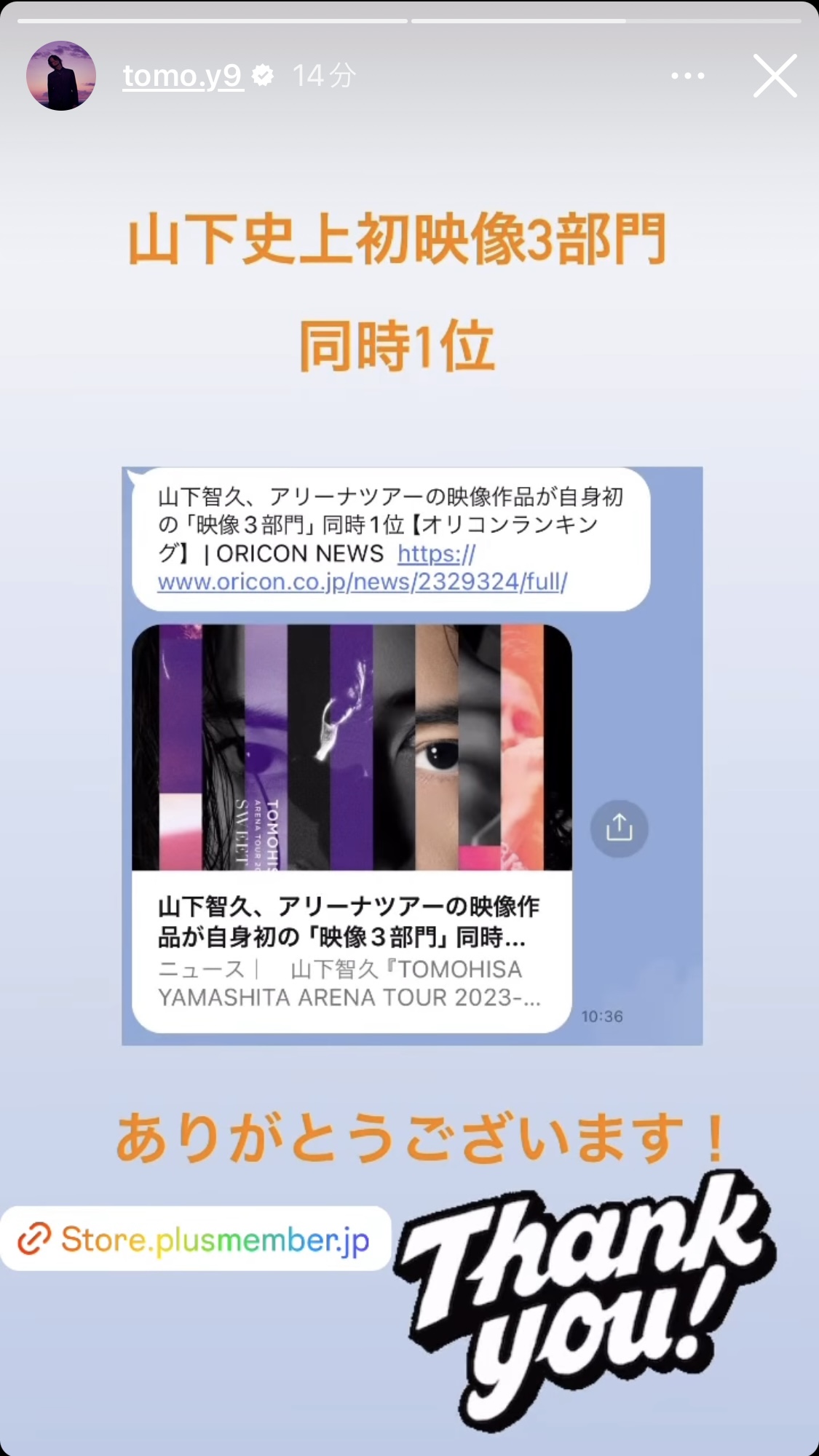Close the story viewer
This screenshot has width=819, height=1456.
[x=775, y=76]
